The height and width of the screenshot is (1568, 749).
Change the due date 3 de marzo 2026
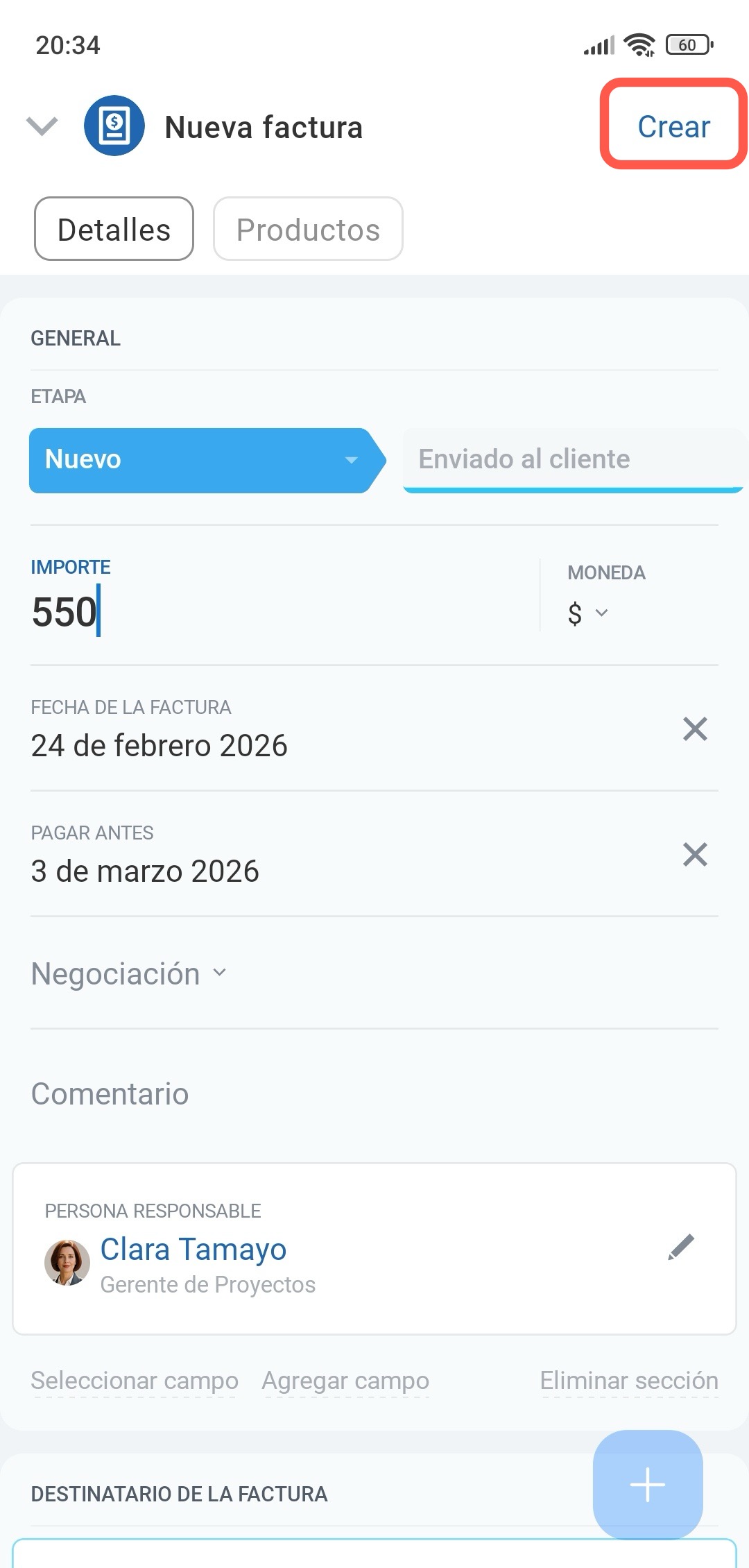click(146, 871)
